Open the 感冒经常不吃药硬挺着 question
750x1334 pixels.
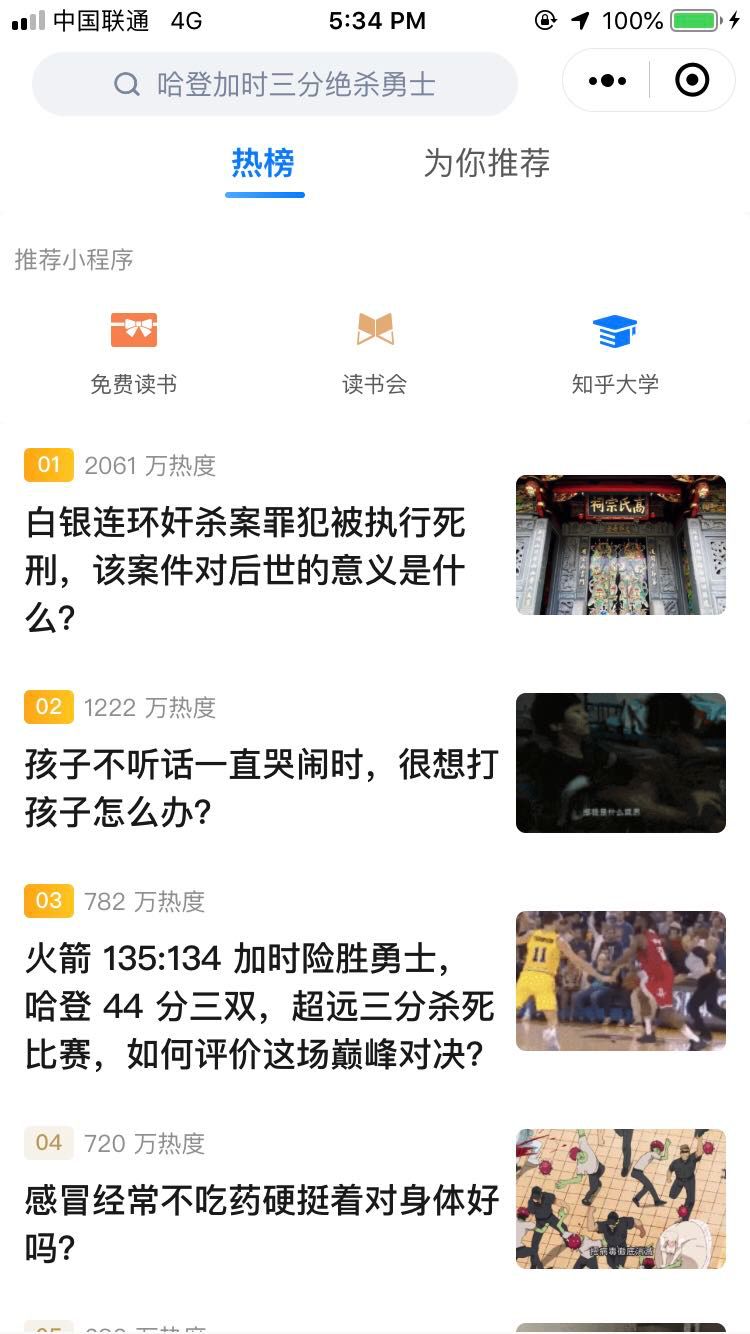click(x=260, y=1223)
